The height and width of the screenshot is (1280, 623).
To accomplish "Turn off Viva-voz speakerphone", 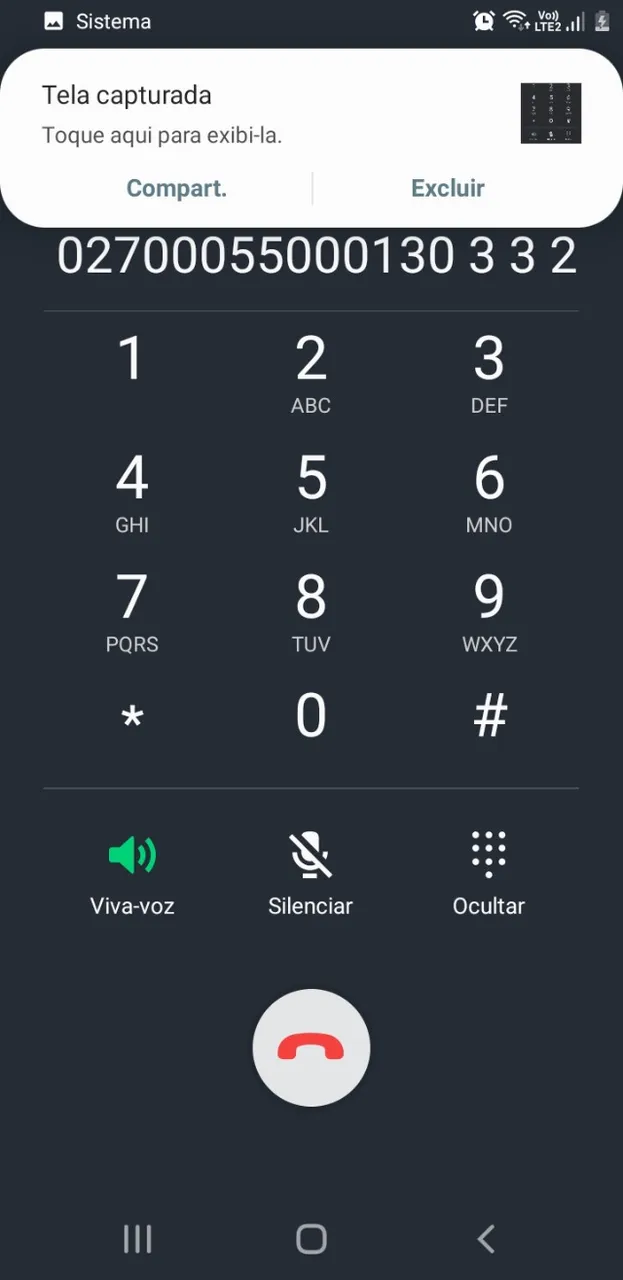I will [132, 874].
